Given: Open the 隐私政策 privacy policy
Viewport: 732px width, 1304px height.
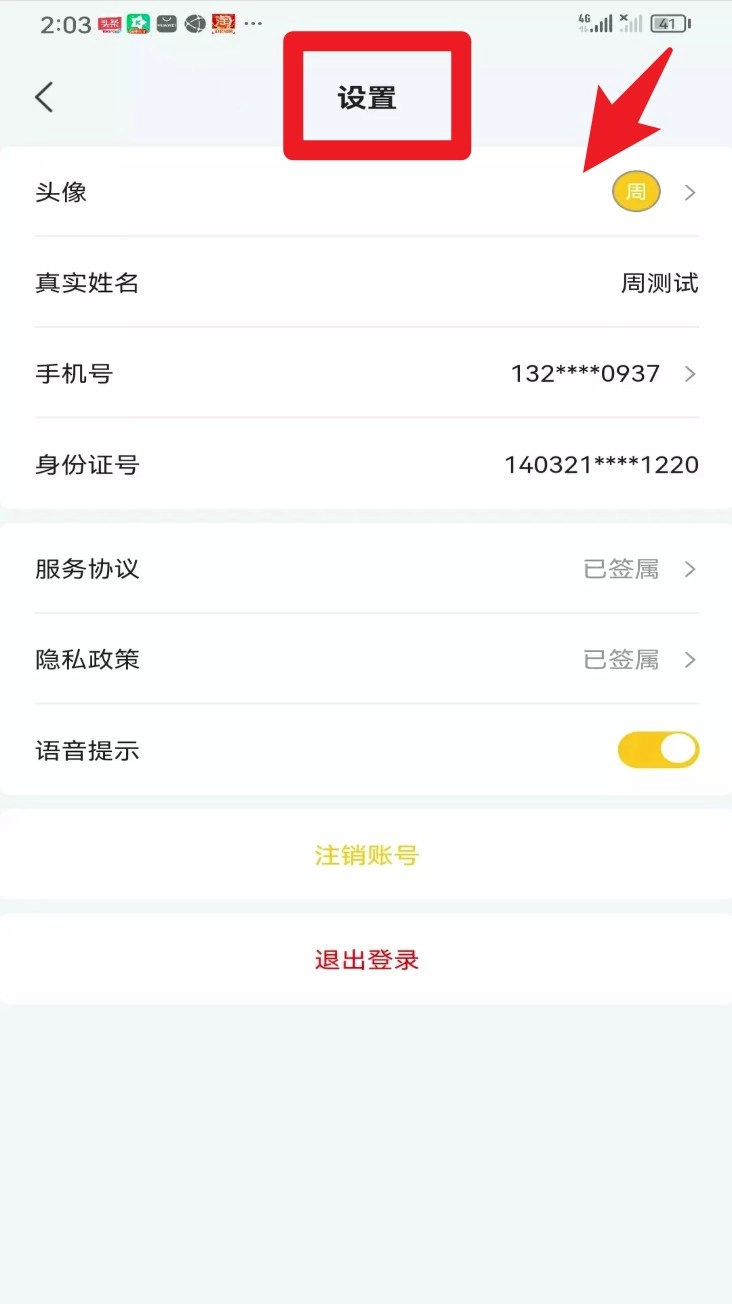Looking at the screenshot, I should point(366,660).
